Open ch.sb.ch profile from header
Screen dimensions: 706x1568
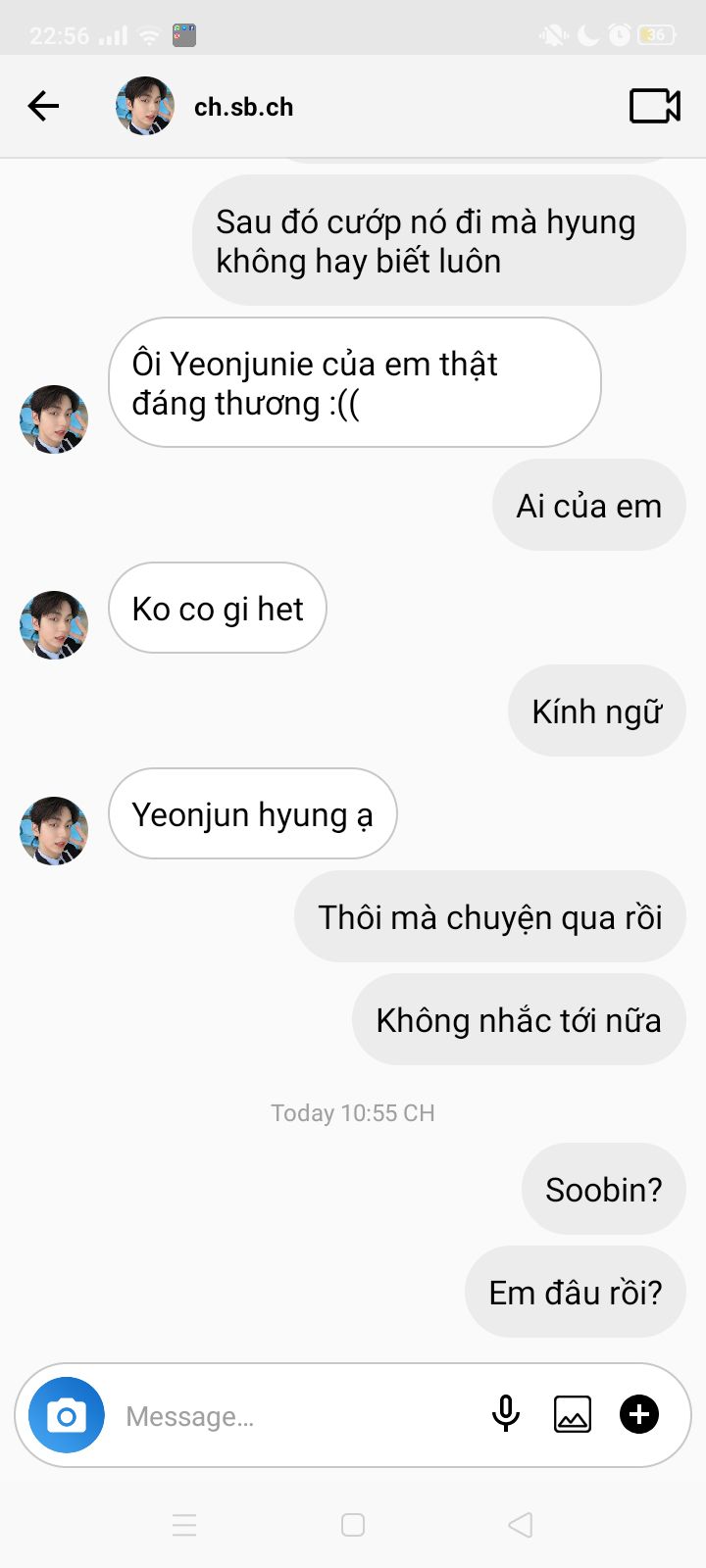[243, 107]
